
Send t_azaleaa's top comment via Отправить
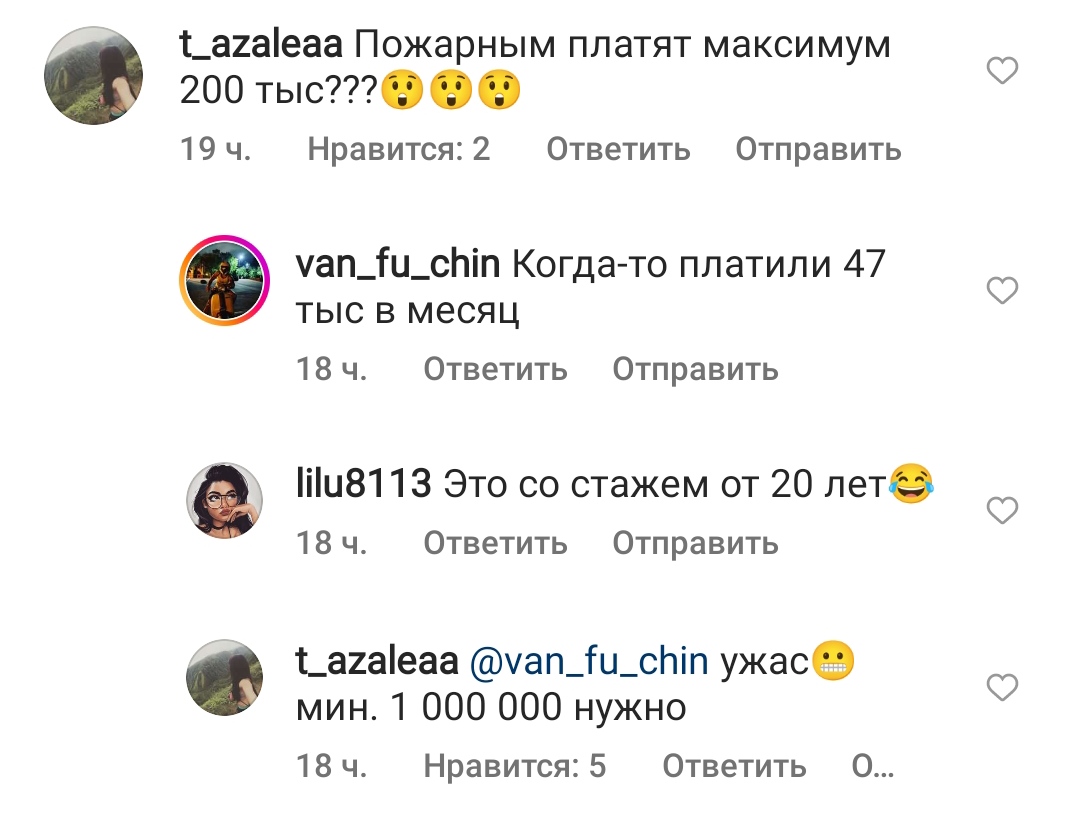pos(818,150)
